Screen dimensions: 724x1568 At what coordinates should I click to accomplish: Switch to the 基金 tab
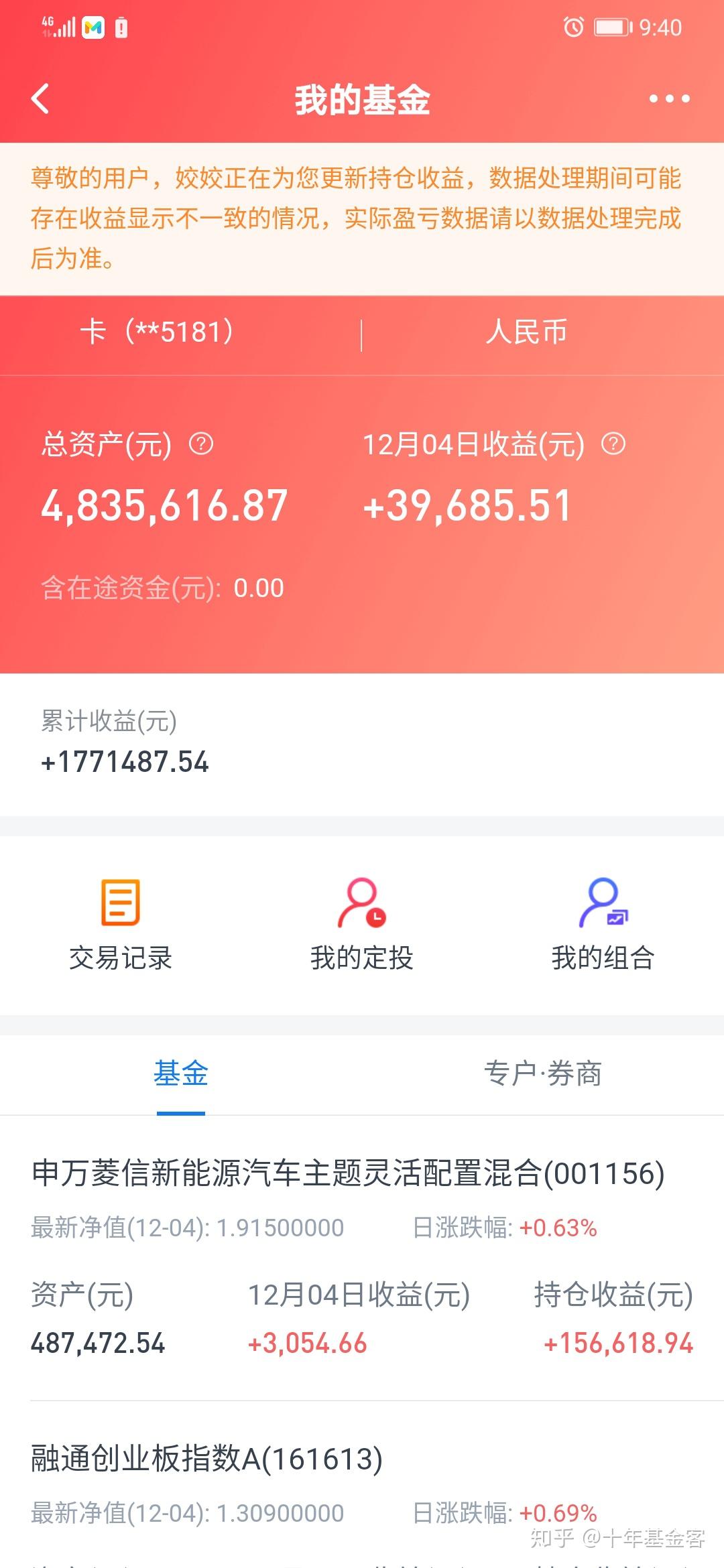[181, 1073]
